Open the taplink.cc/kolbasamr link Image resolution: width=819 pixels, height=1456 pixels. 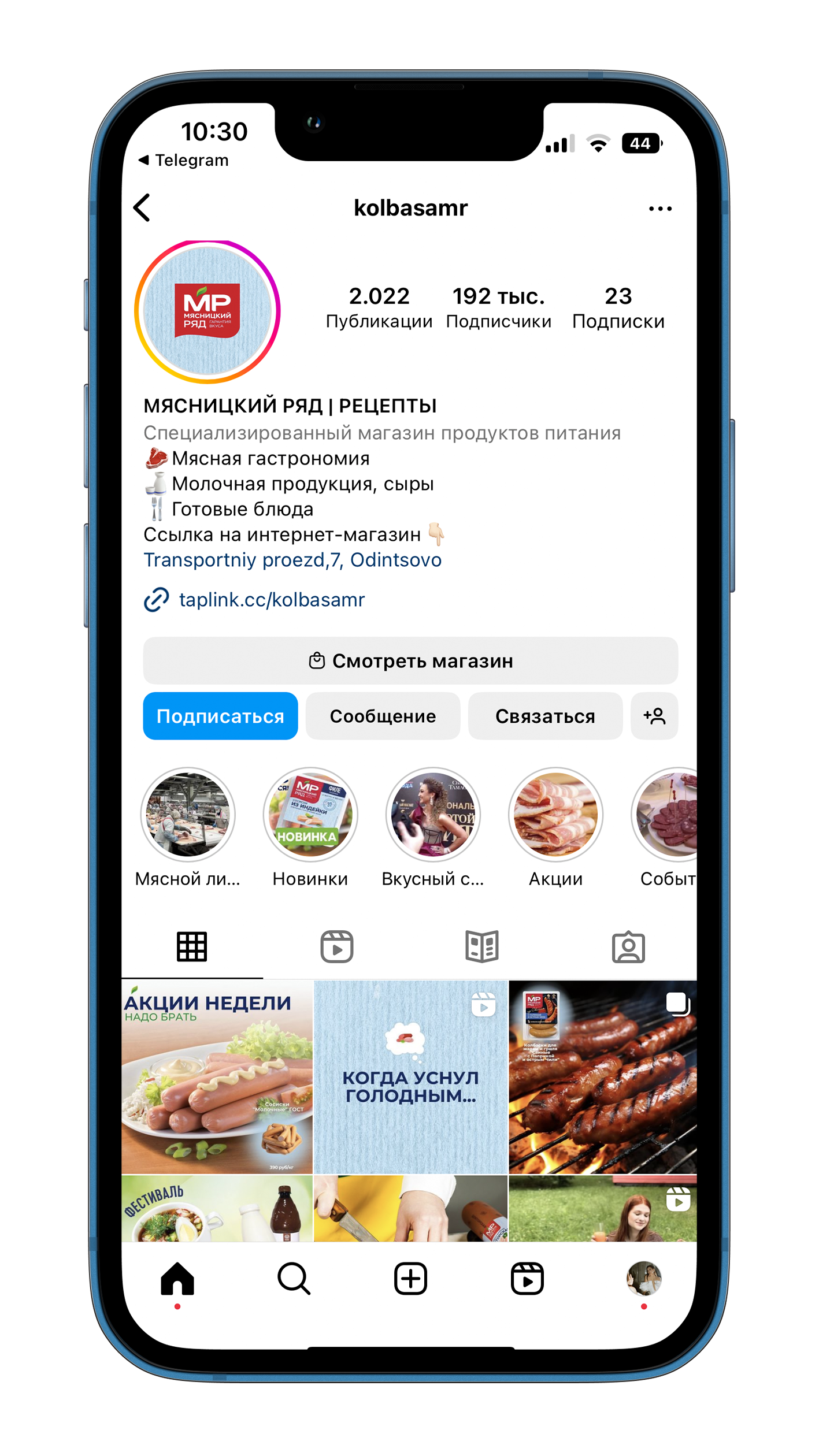(272, 600)
